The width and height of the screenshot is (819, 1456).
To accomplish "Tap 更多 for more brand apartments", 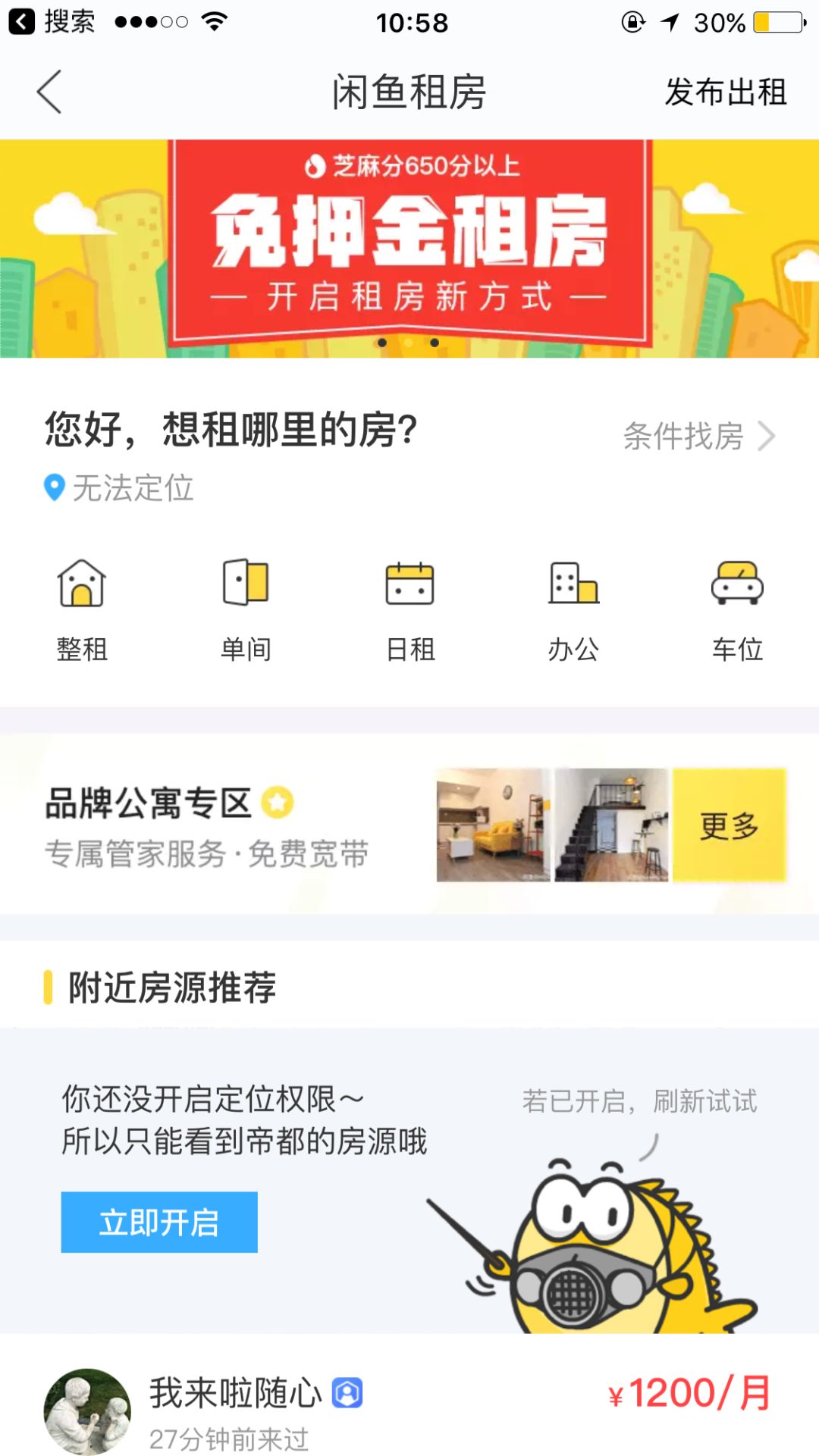I will point(729,825).
